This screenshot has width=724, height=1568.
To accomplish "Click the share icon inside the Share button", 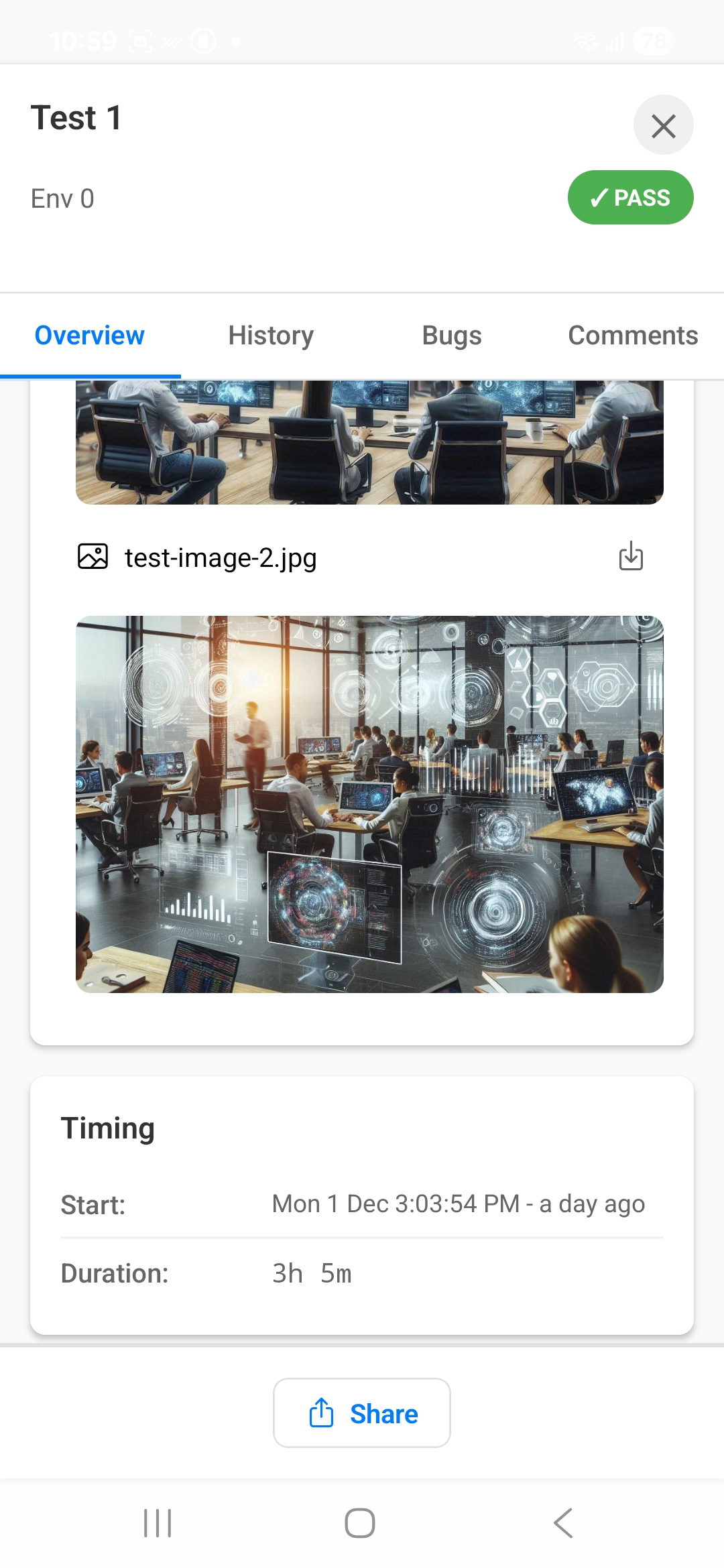I will coord(322,1413).
